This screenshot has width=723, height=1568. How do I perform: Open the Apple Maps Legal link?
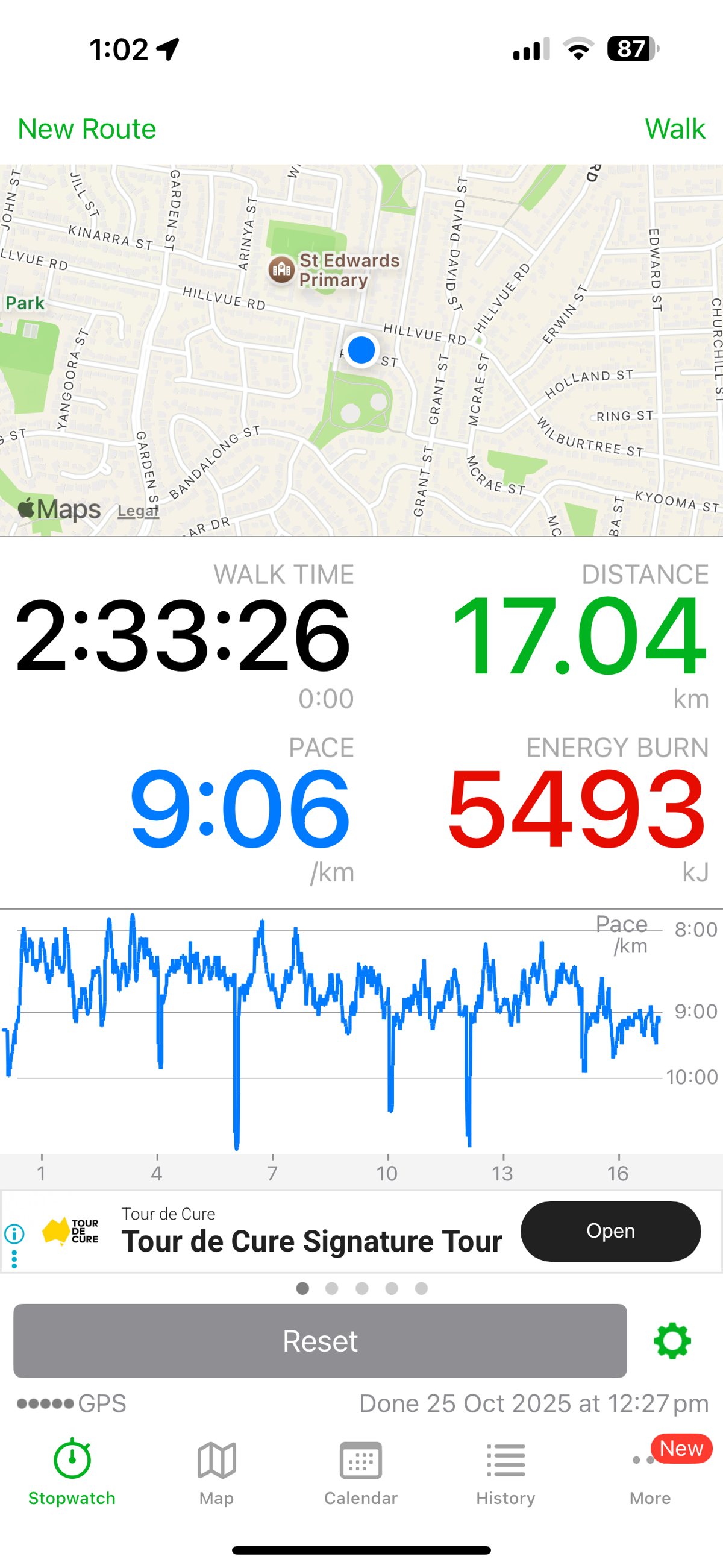[138, 511]
